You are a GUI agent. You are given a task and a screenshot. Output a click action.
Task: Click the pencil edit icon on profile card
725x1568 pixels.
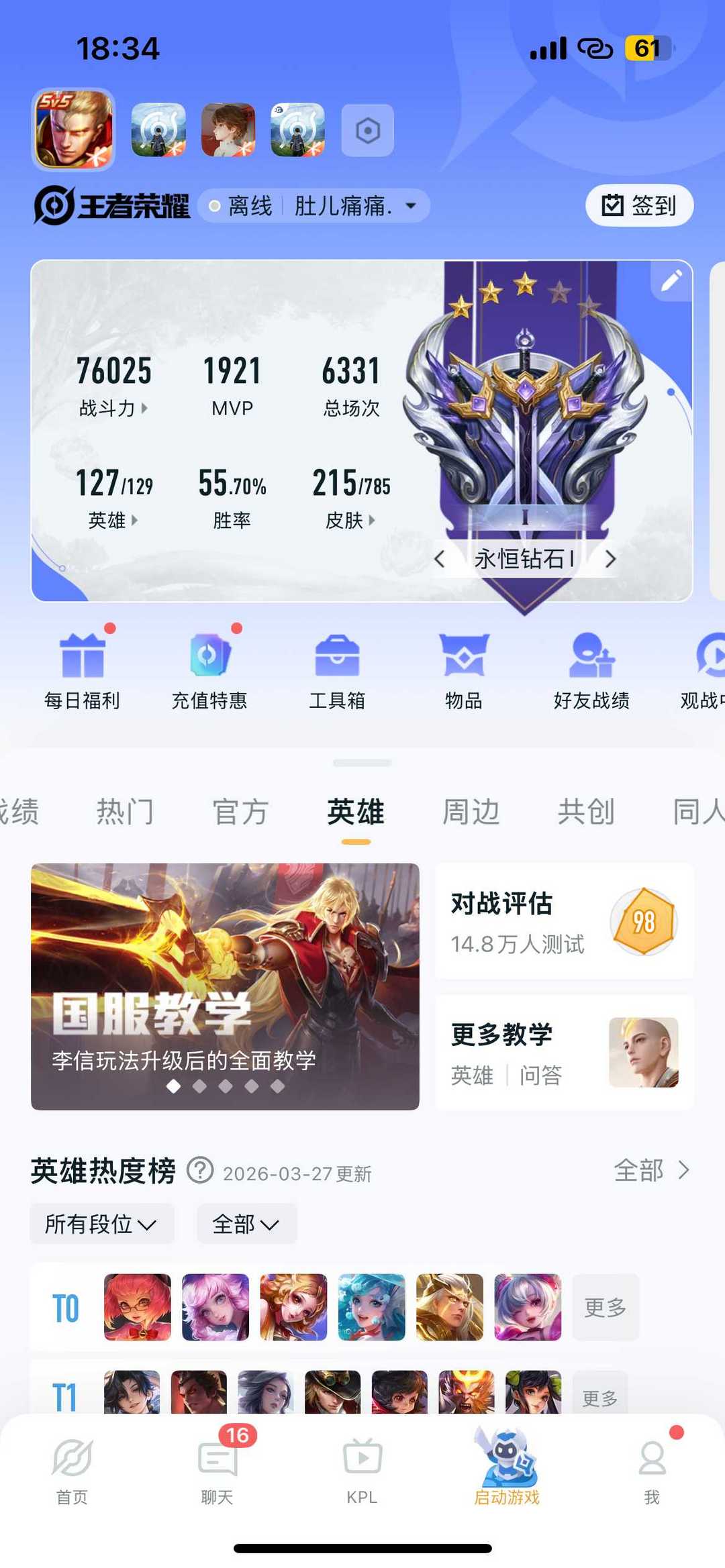671,282
